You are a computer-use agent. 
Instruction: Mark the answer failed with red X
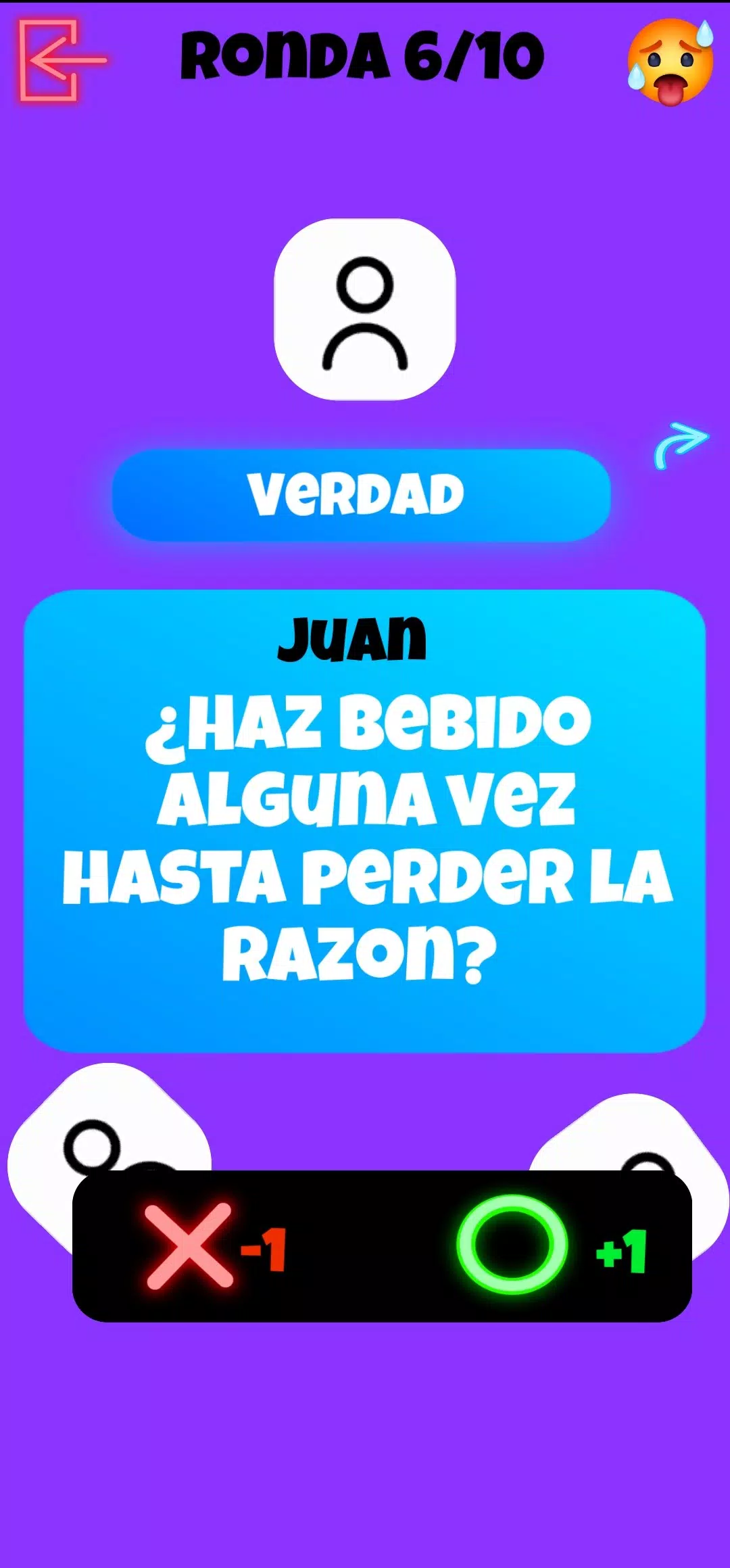pos(189,1245)
